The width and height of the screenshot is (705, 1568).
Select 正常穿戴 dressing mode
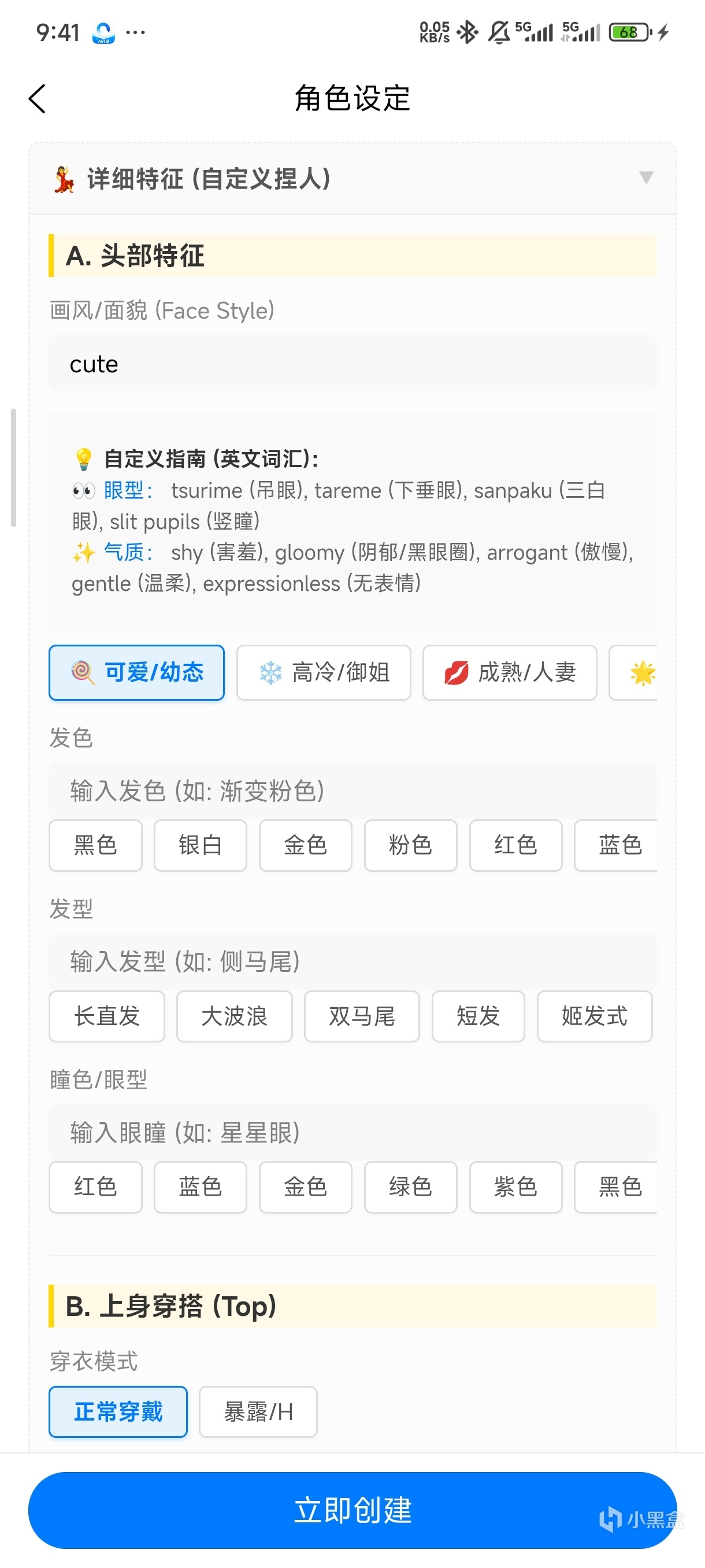(x=118, y=1411)
